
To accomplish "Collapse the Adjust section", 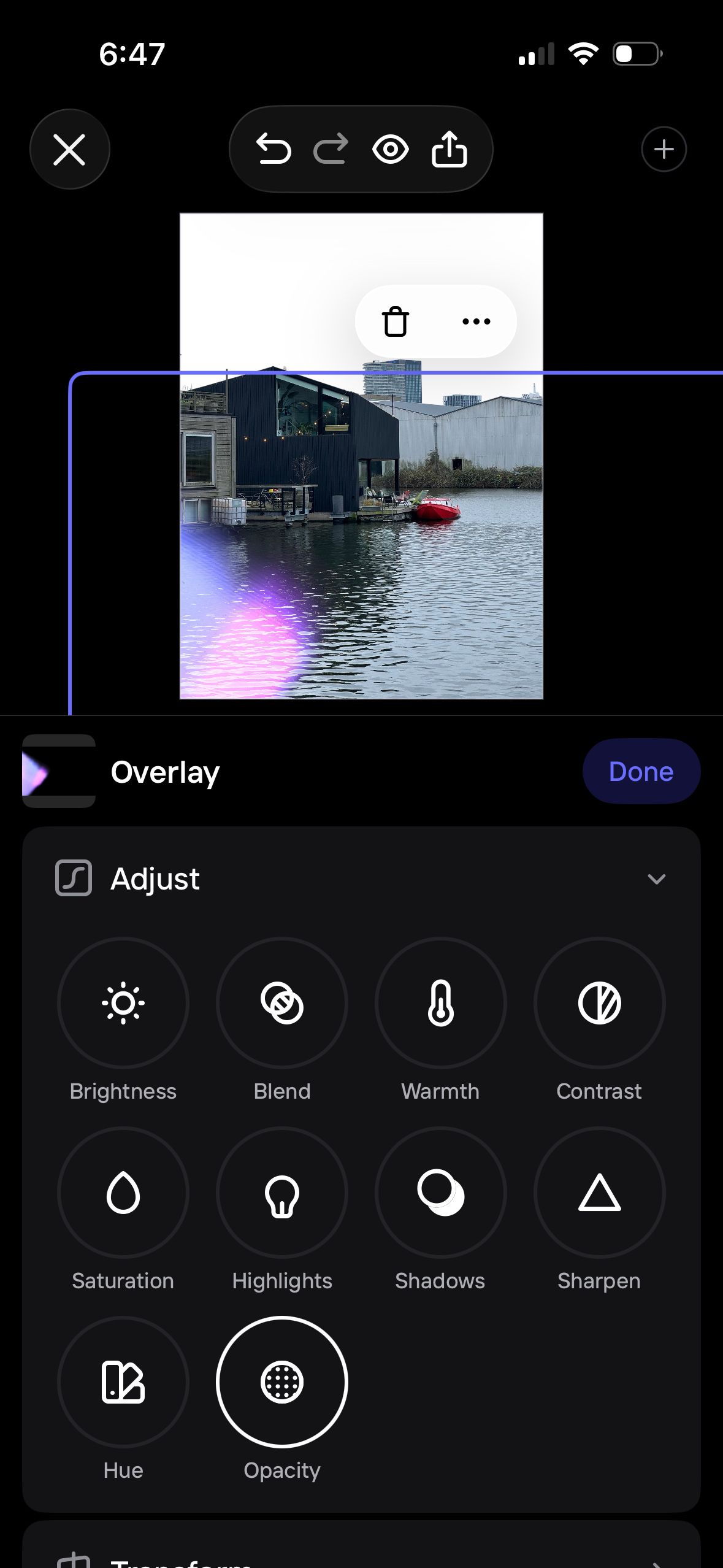I will (657, 878).
